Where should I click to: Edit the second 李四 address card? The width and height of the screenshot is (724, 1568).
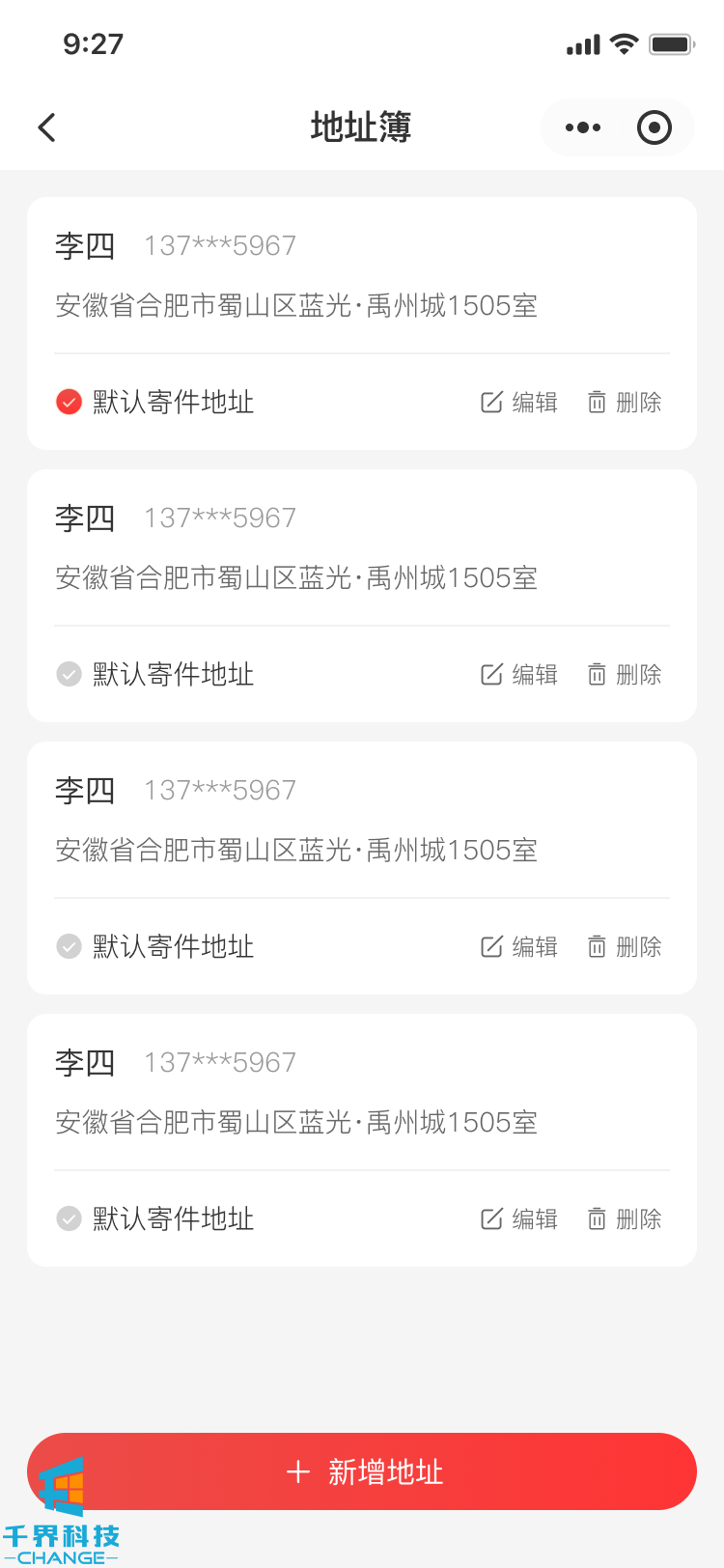[x=519, y=674]
